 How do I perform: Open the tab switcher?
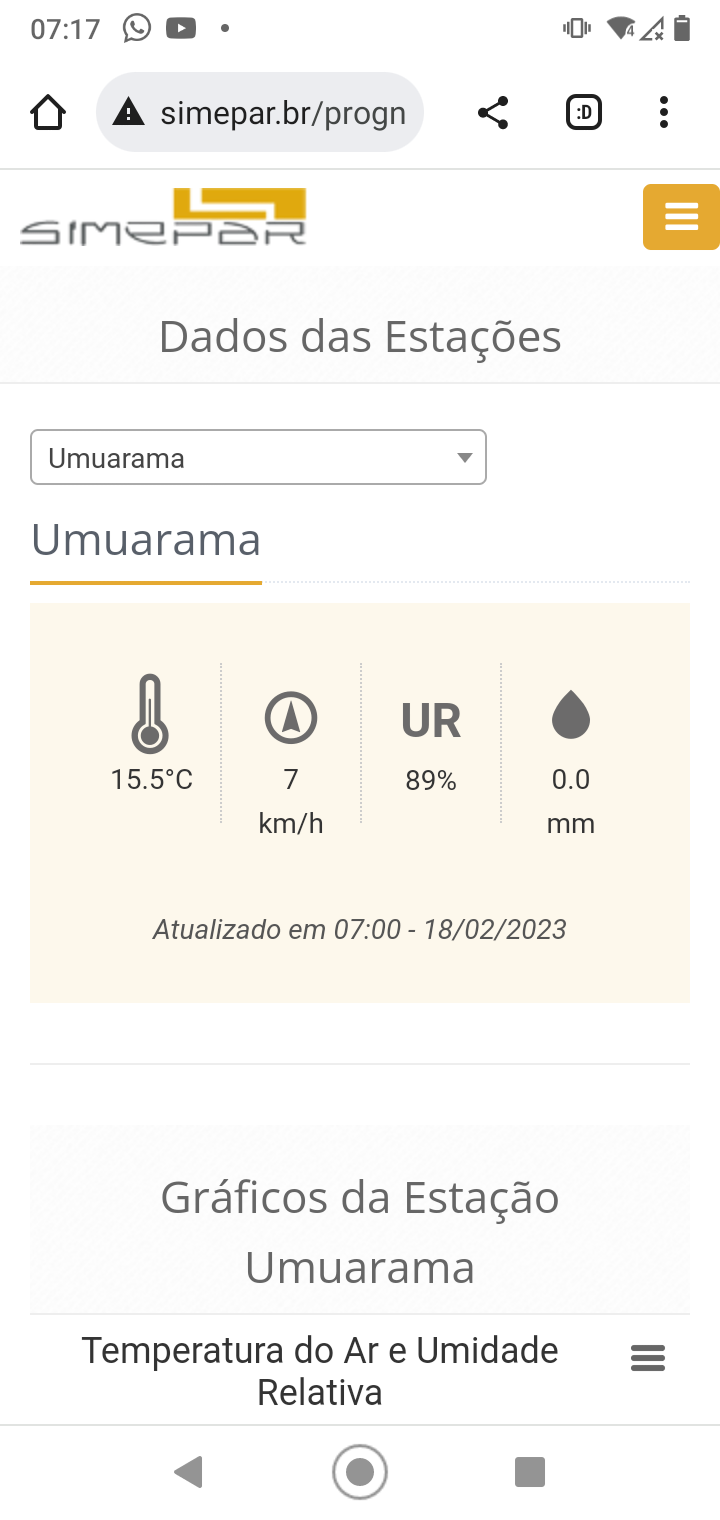pyautogui.click(x=583, y=113)
